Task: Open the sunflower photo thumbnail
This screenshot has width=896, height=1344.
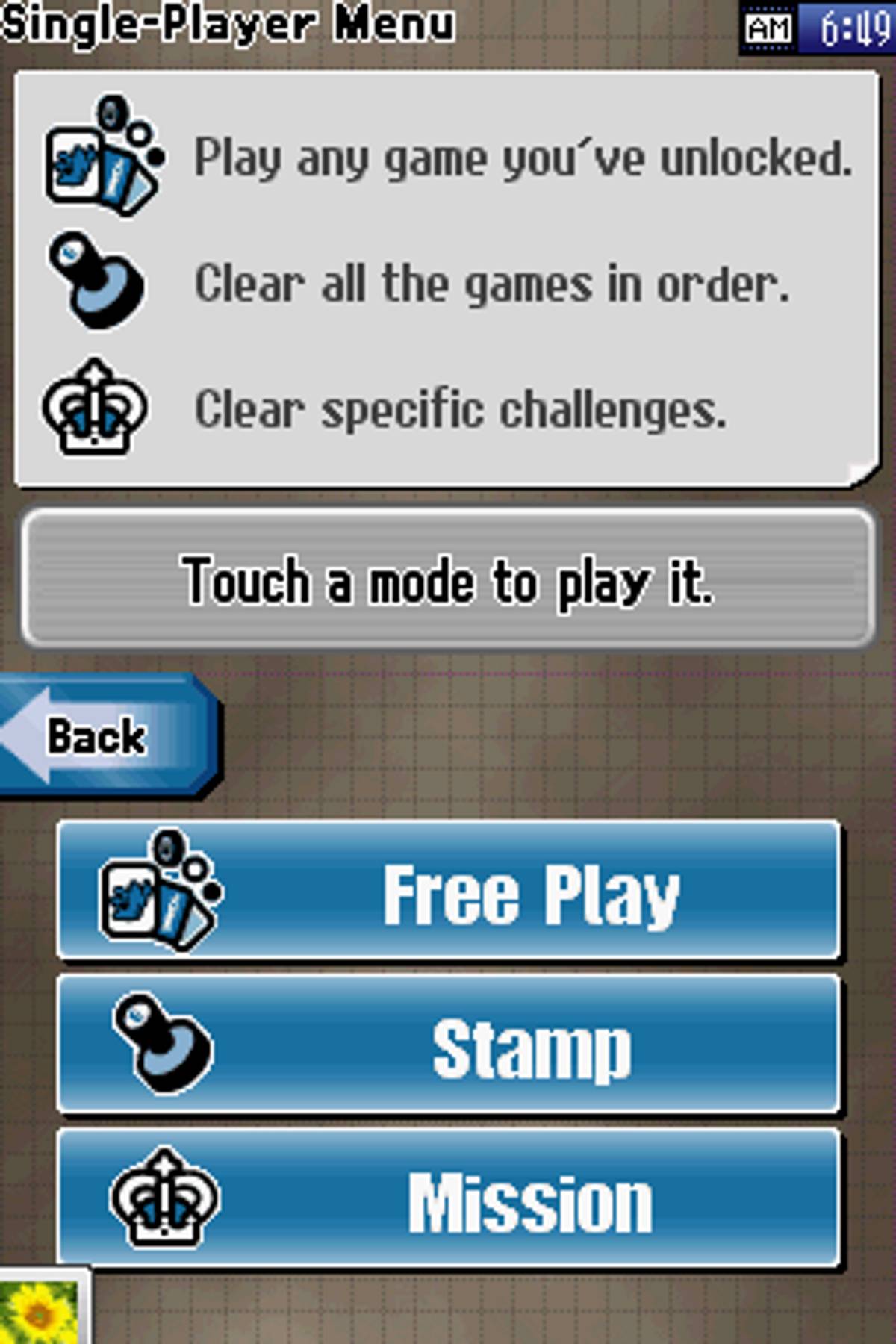Action: point(41,1308)
